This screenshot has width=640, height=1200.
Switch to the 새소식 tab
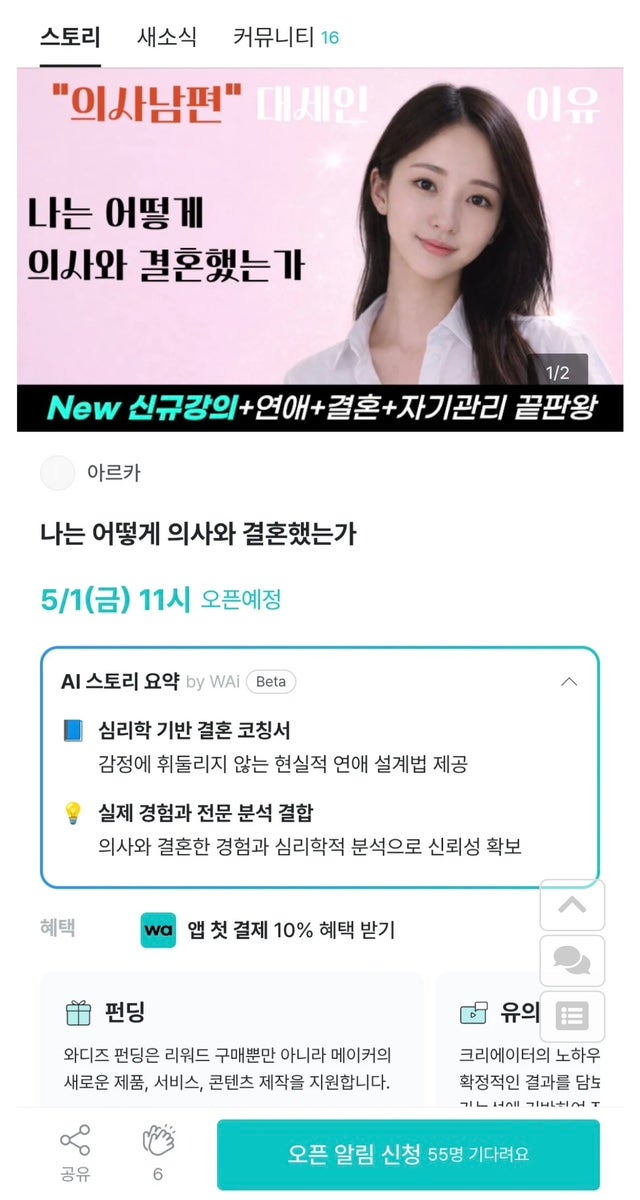[167, 38]
